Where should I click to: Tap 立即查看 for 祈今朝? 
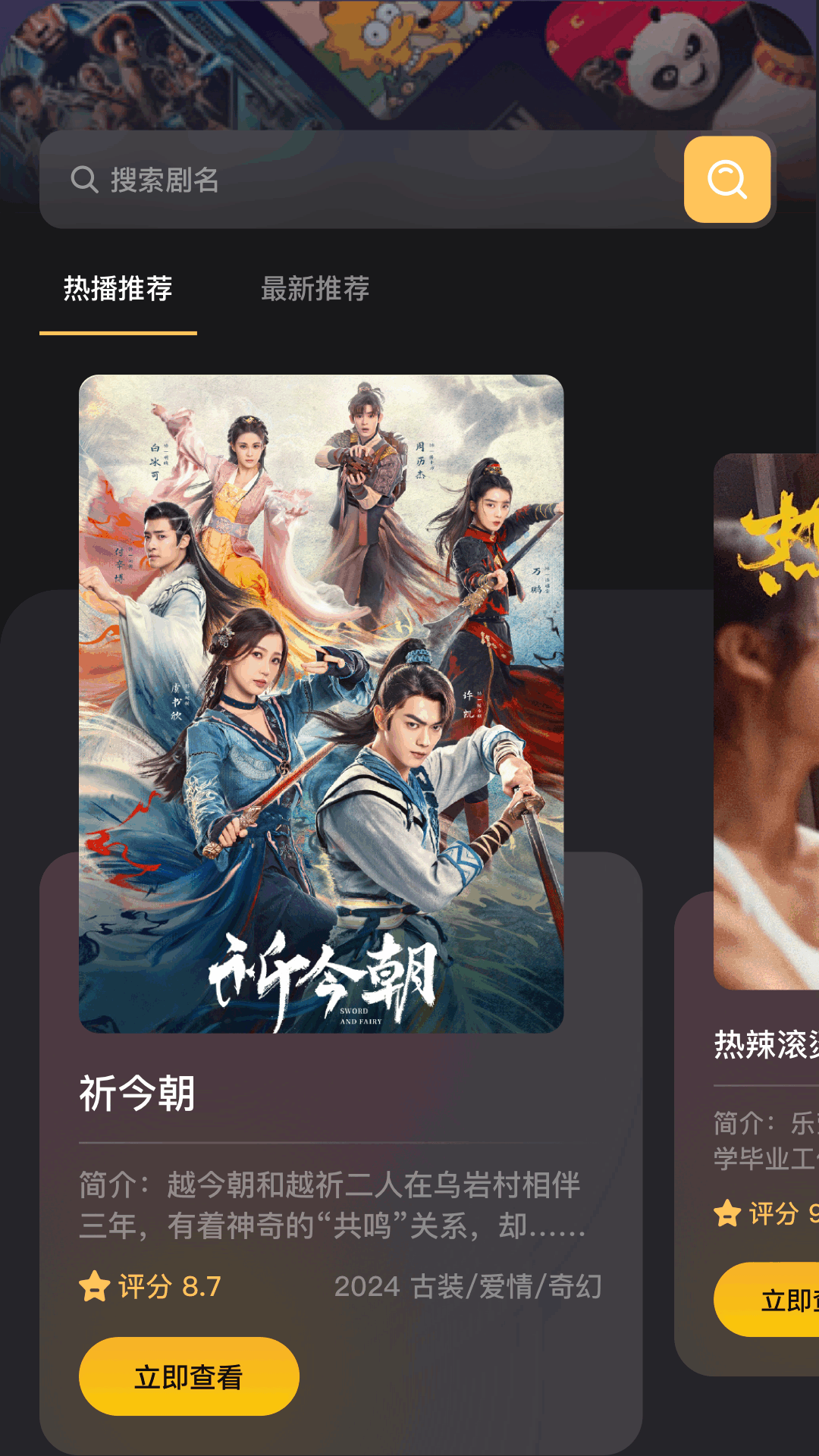pos(188,1376)
